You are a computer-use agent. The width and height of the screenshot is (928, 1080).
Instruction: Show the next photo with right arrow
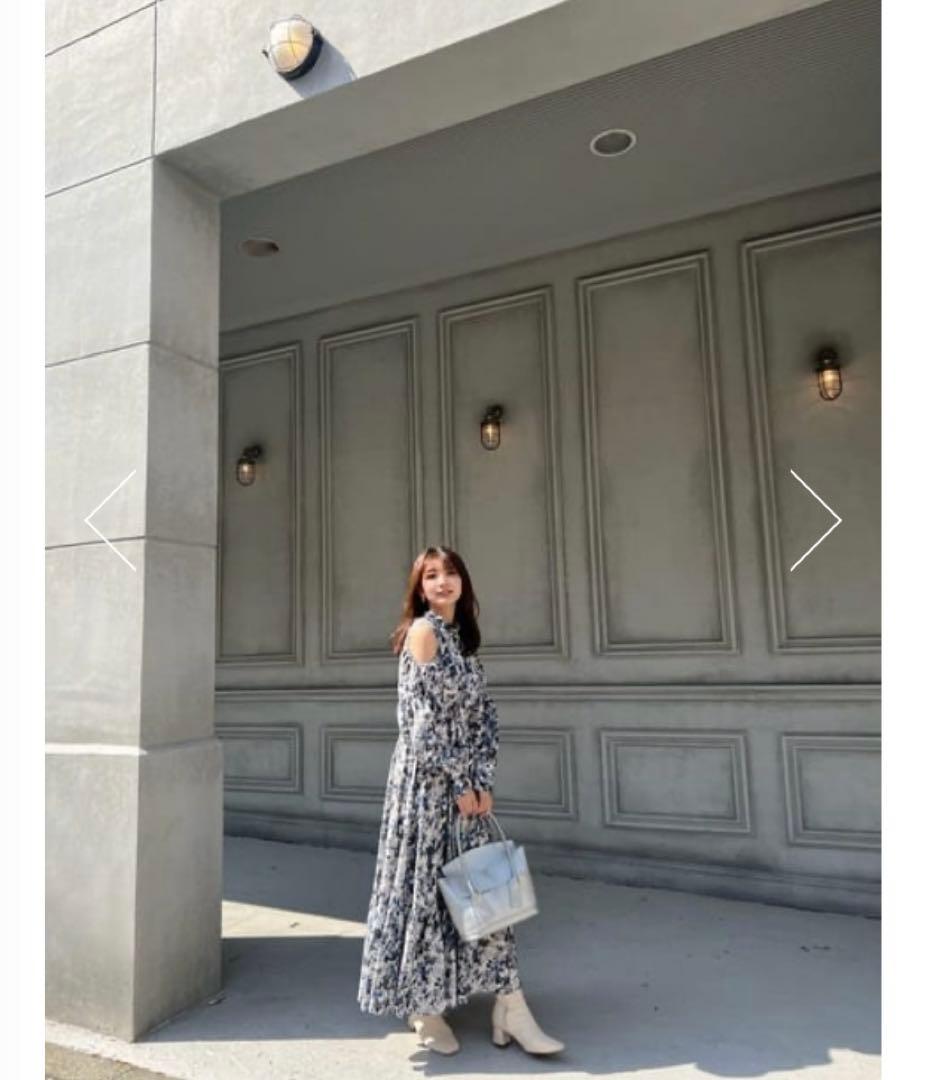coord(816,521)
